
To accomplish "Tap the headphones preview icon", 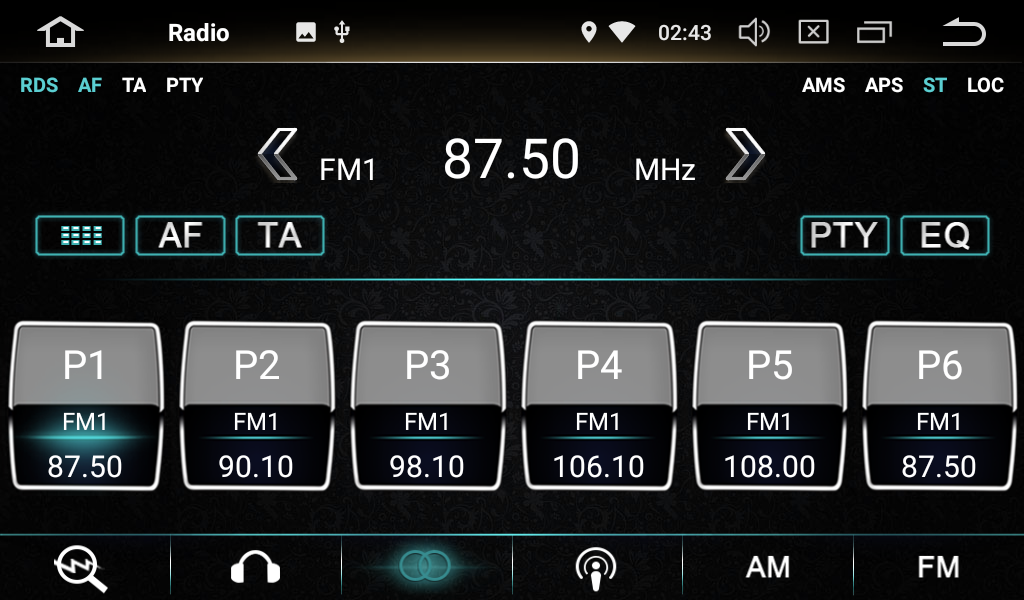I will [x=255, y=567].
